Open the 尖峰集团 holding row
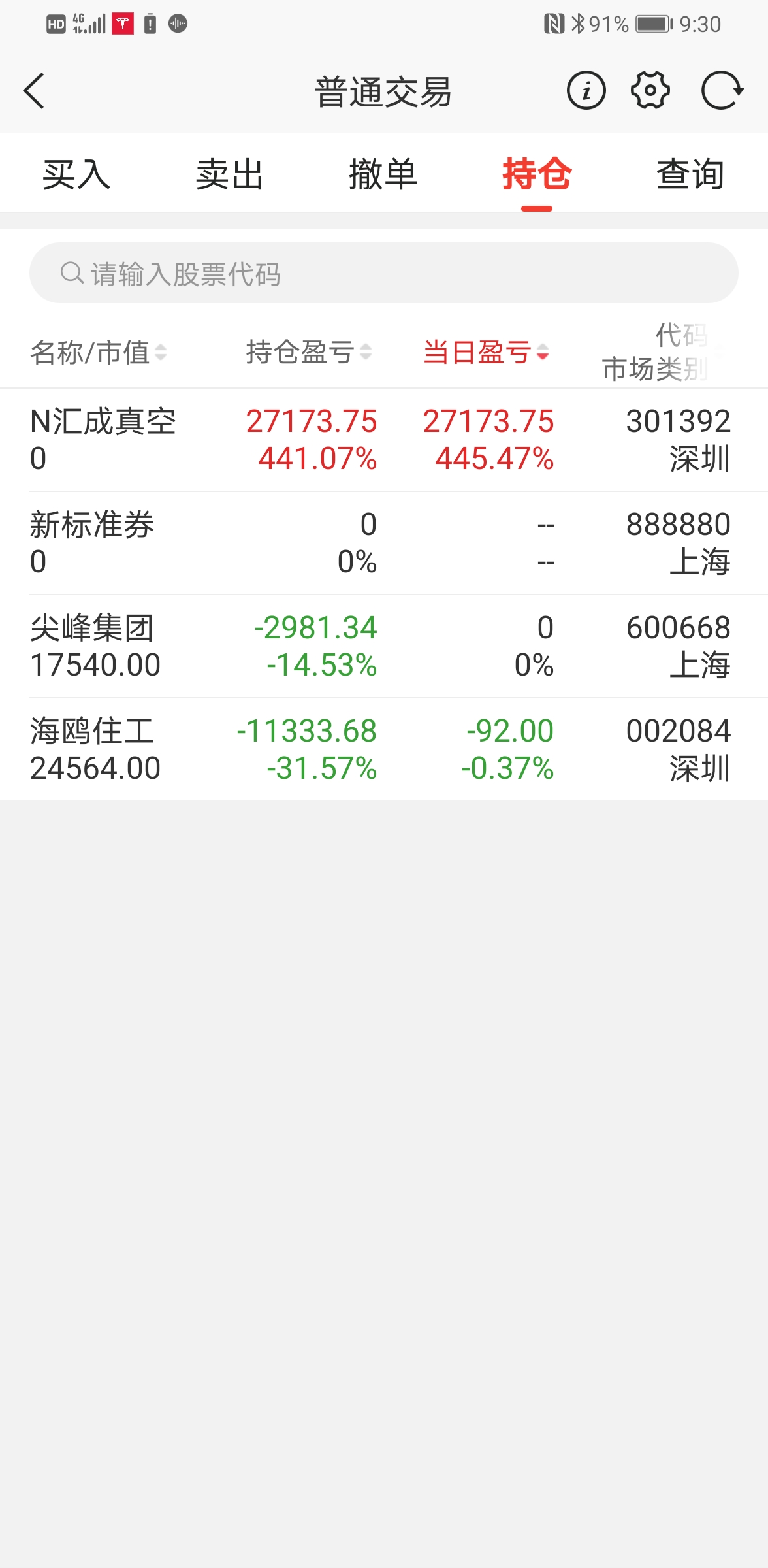The height and width of the screenshot is (1568, 768). pyautogui.click(x=384, y=646)
